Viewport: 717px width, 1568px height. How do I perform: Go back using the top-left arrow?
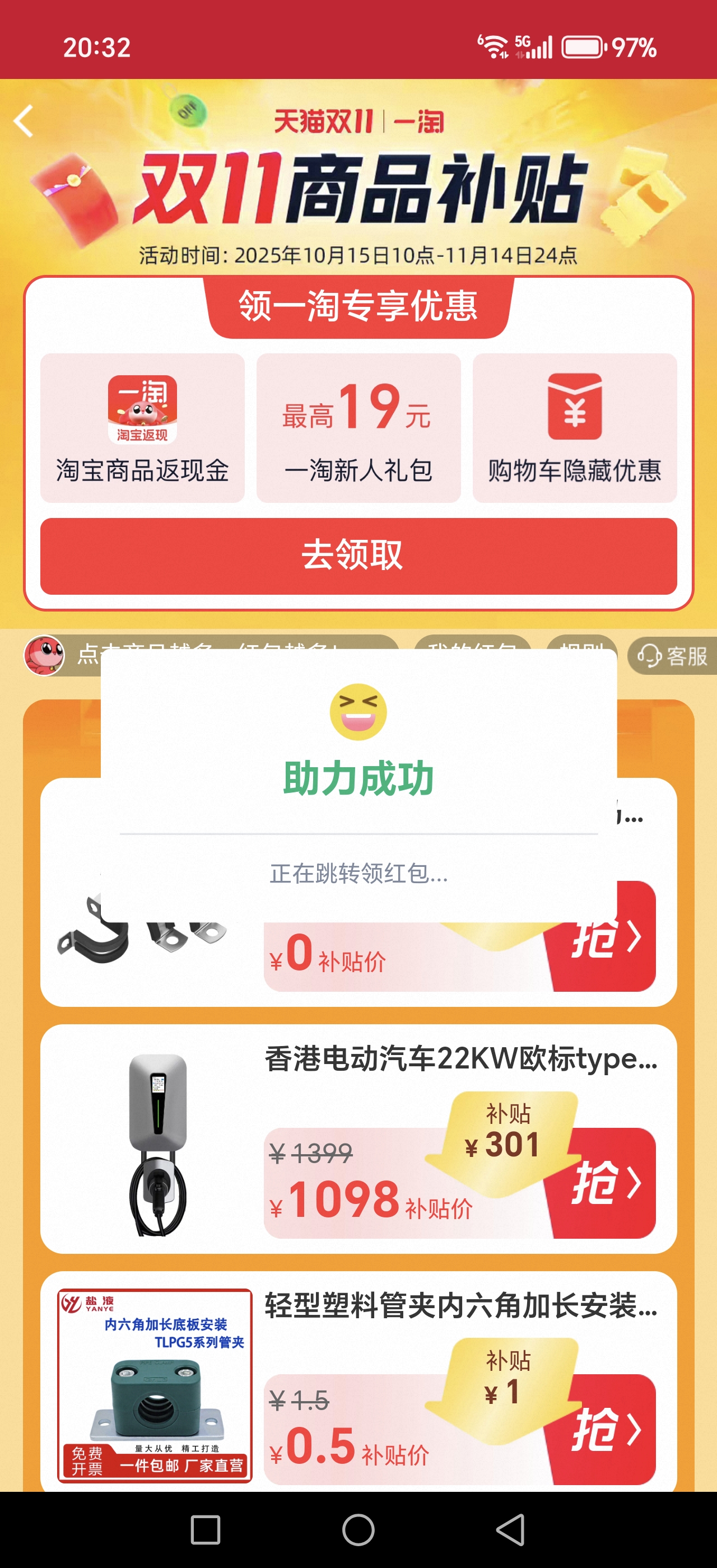tap(24, 120)
